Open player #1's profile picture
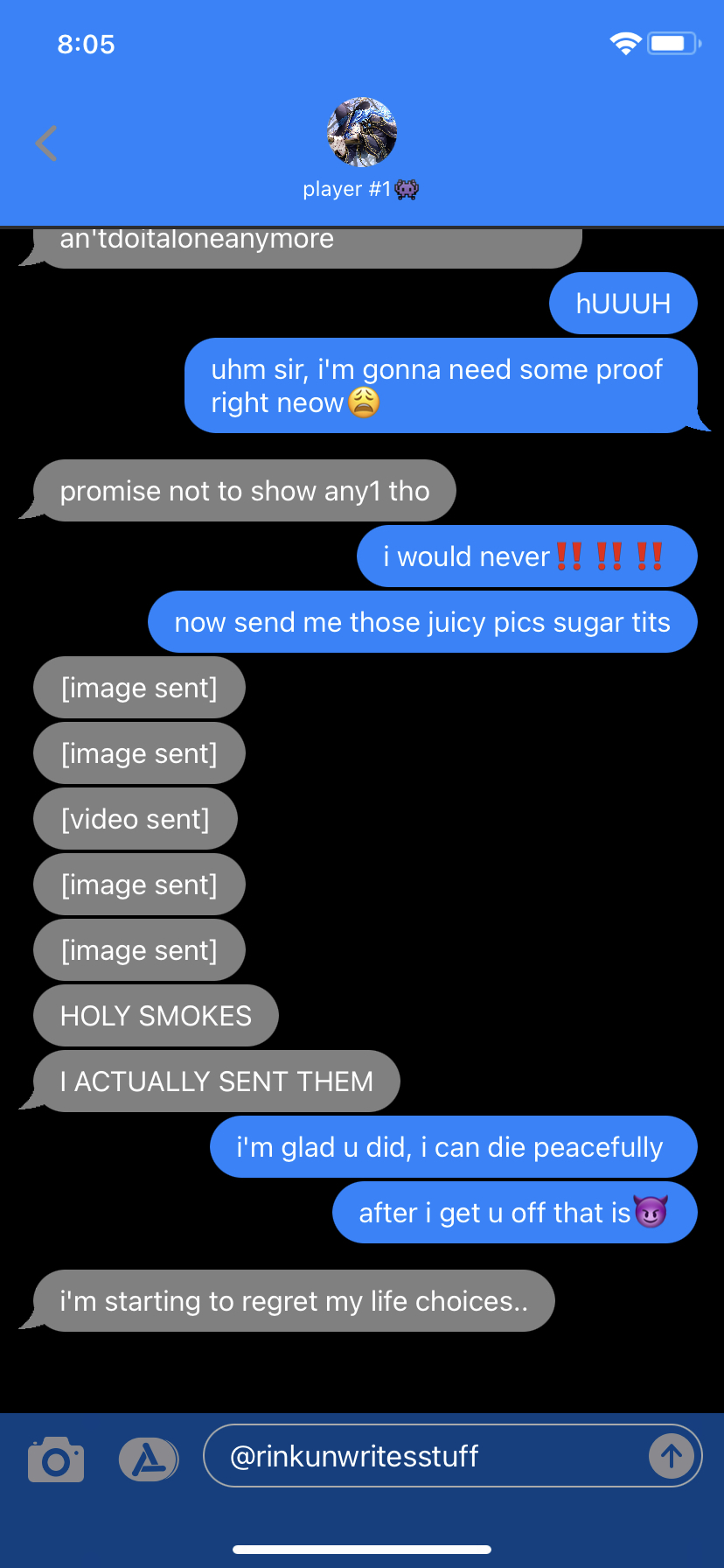The width and height of the screenshot is (724, 1568). pos(361,132)
